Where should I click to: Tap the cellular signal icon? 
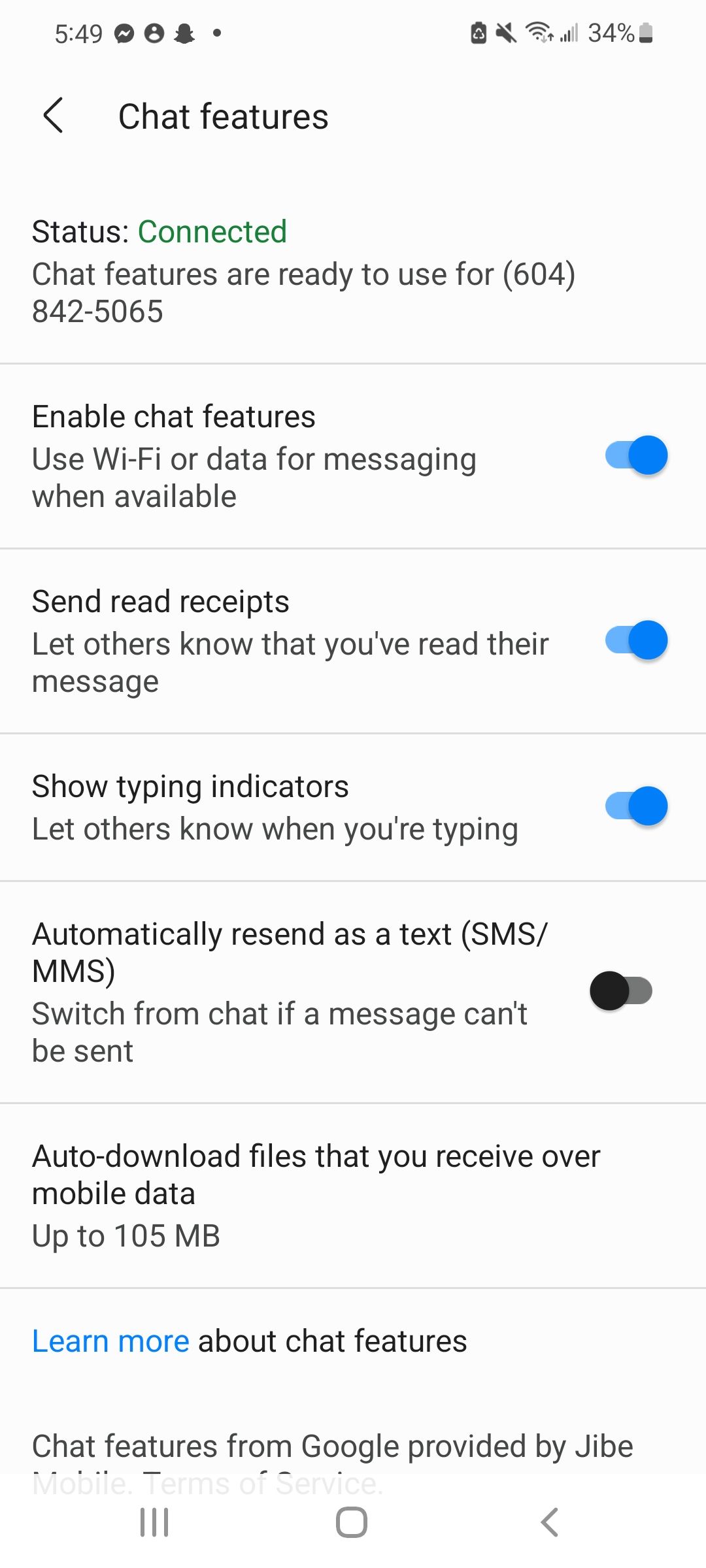tap(571, 32)
